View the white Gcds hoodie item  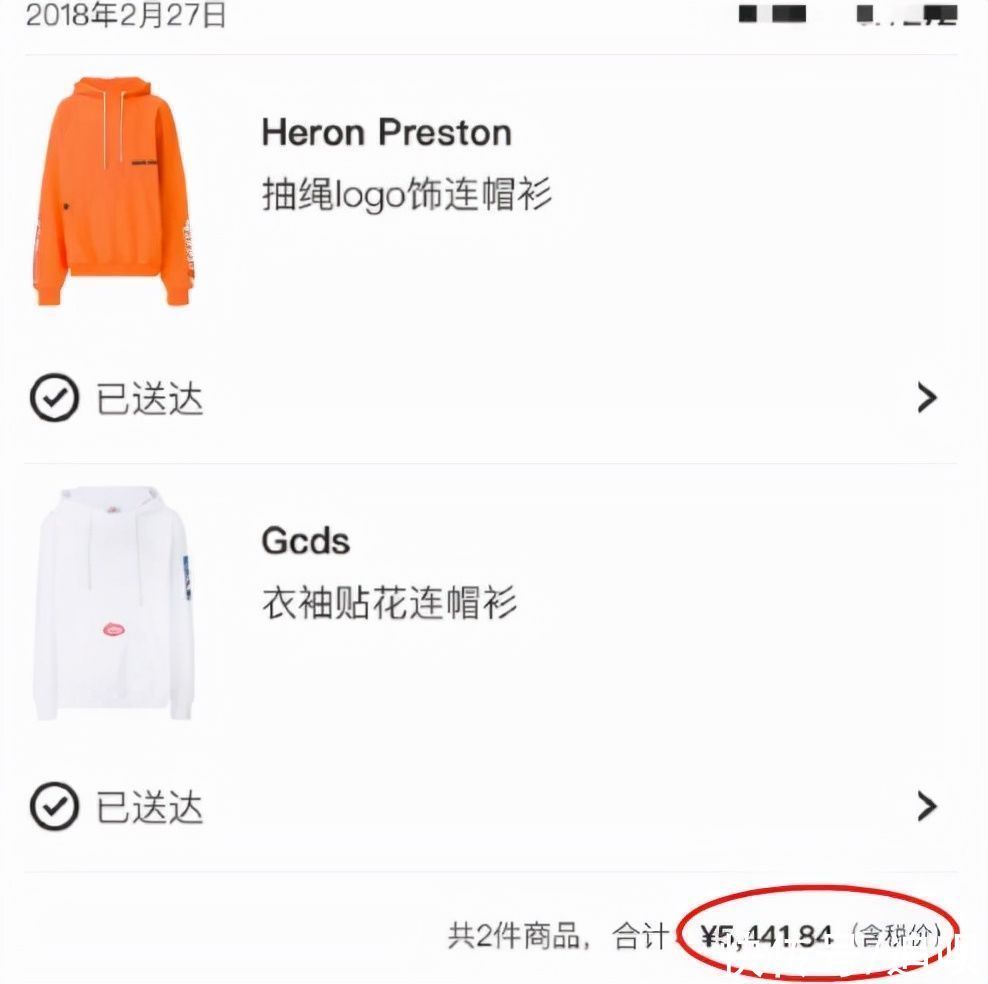[x=112, y=602]
